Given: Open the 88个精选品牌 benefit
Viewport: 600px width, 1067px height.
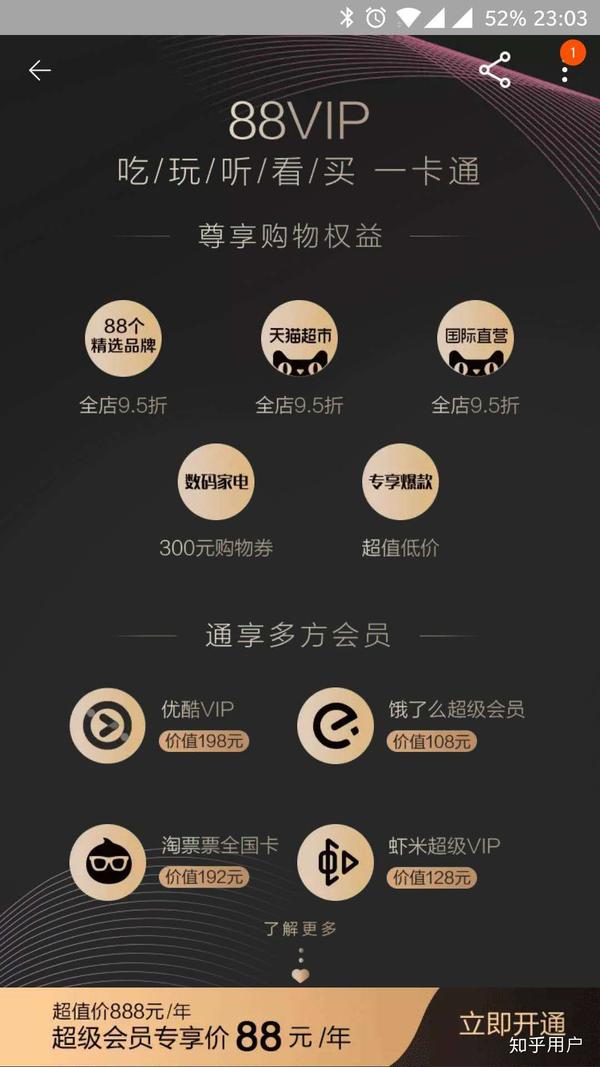Looking at the screenshot, I should coord(123,337).
